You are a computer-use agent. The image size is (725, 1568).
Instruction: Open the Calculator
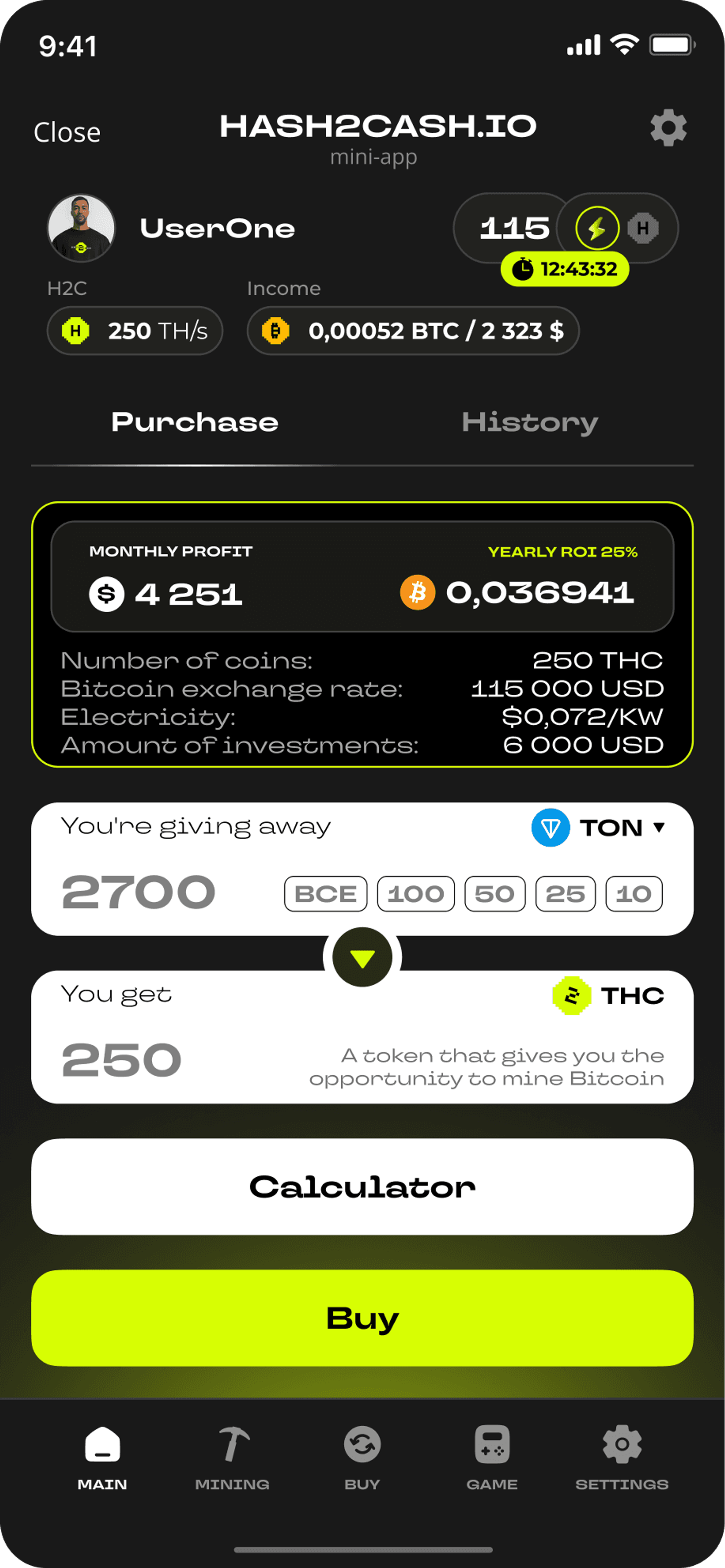[x=362, y=1186]
